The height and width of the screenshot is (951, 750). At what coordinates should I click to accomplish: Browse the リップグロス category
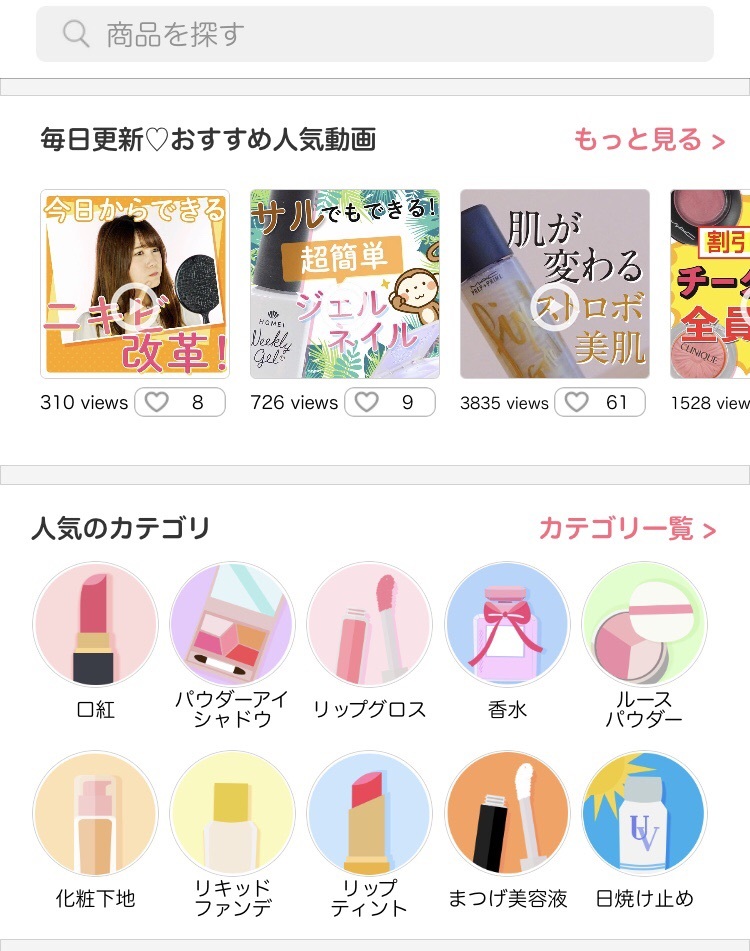(x=369, y=624)
